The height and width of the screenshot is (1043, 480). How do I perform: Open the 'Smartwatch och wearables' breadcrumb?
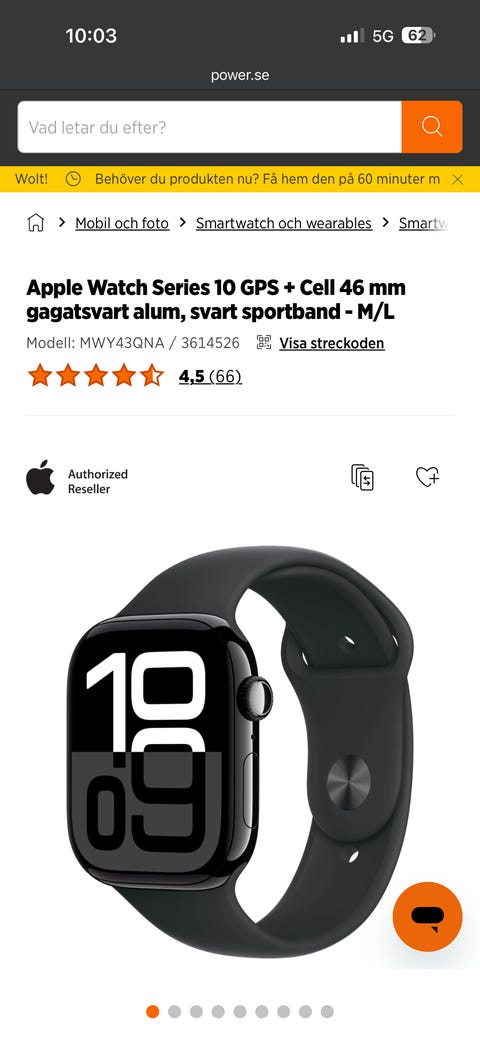click(284, 224)
